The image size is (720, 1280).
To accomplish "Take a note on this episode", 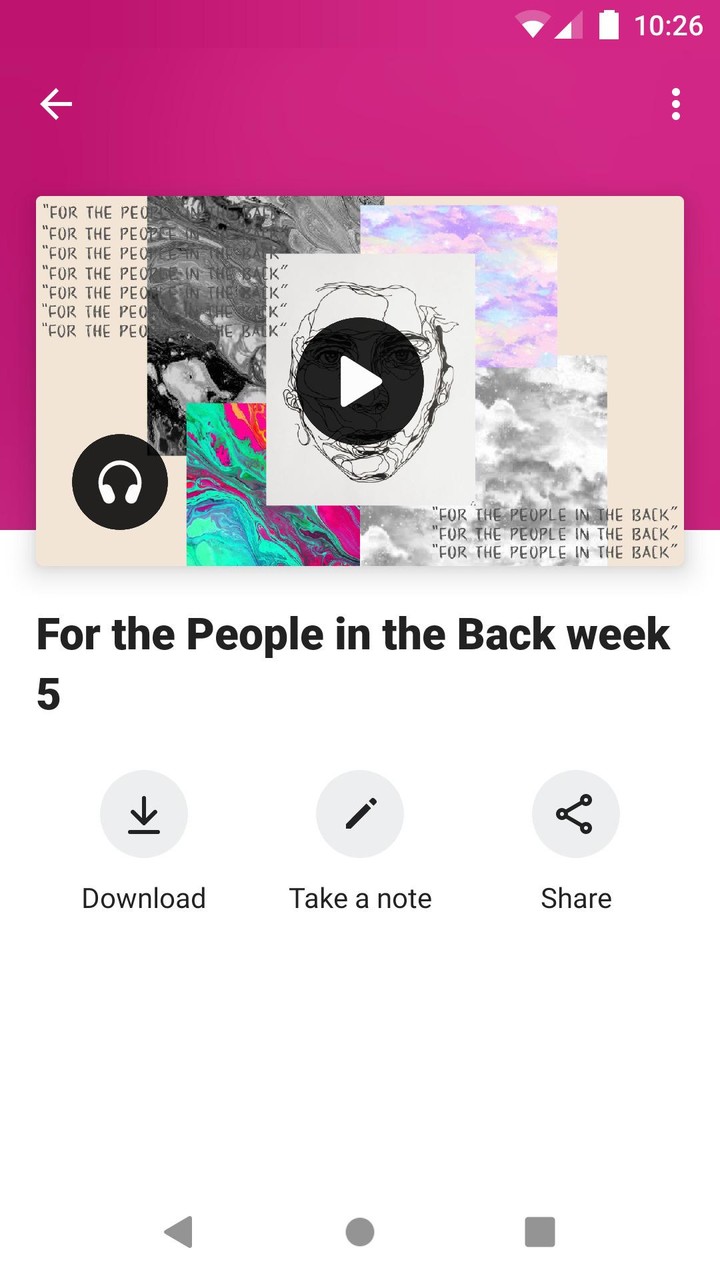I will coord(360,814).
